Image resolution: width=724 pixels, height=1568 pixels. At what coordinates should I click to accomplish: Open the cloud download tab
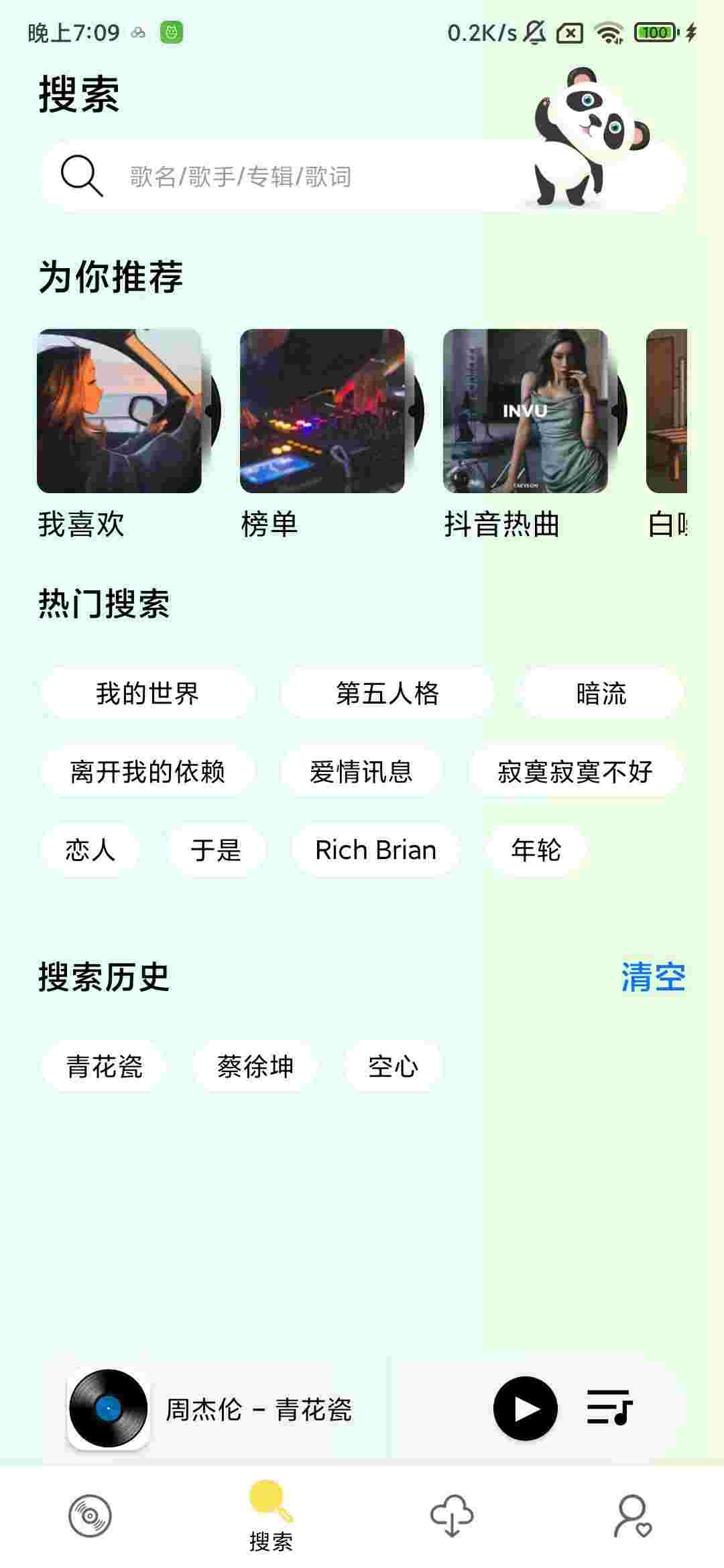(452, 1516)
